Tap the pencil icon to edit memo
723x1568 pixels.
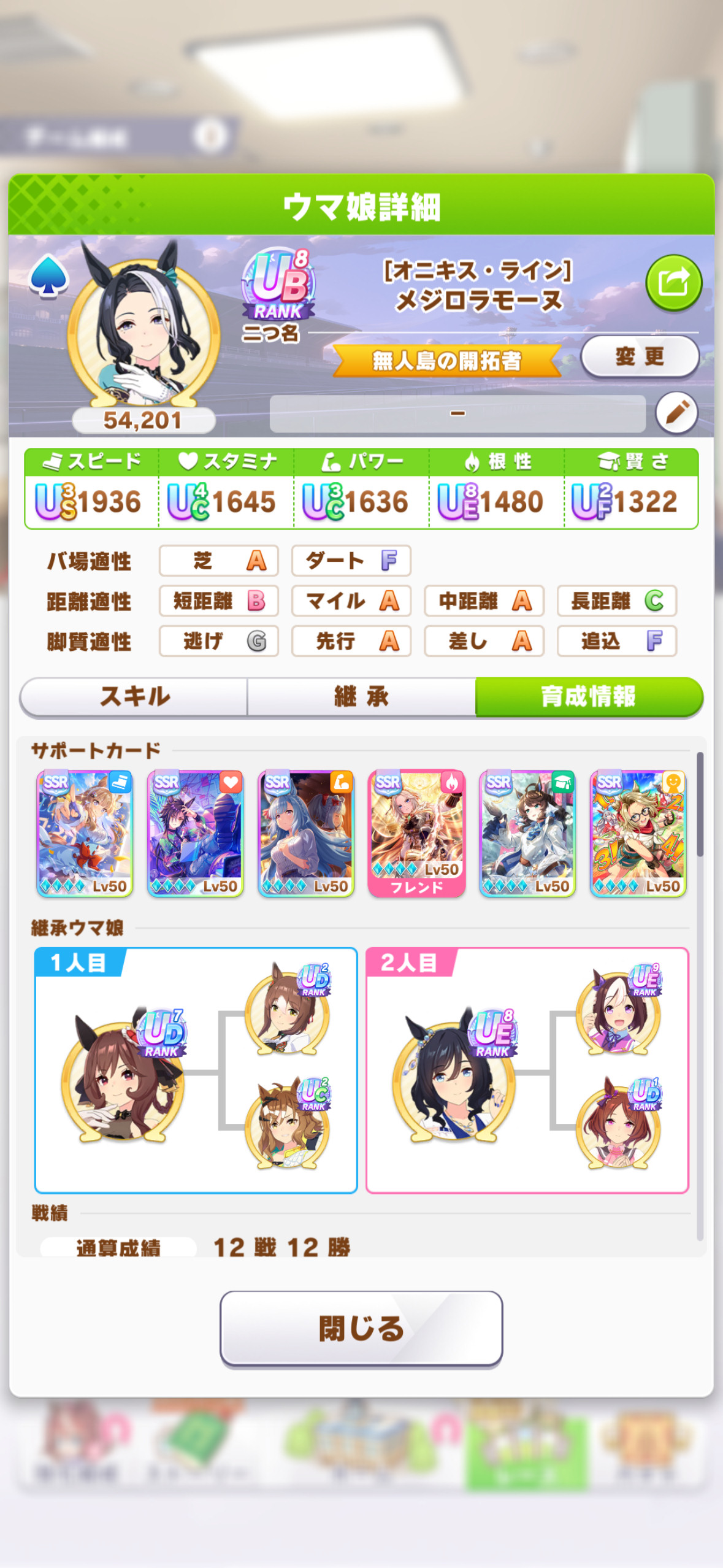click(676, 412)
